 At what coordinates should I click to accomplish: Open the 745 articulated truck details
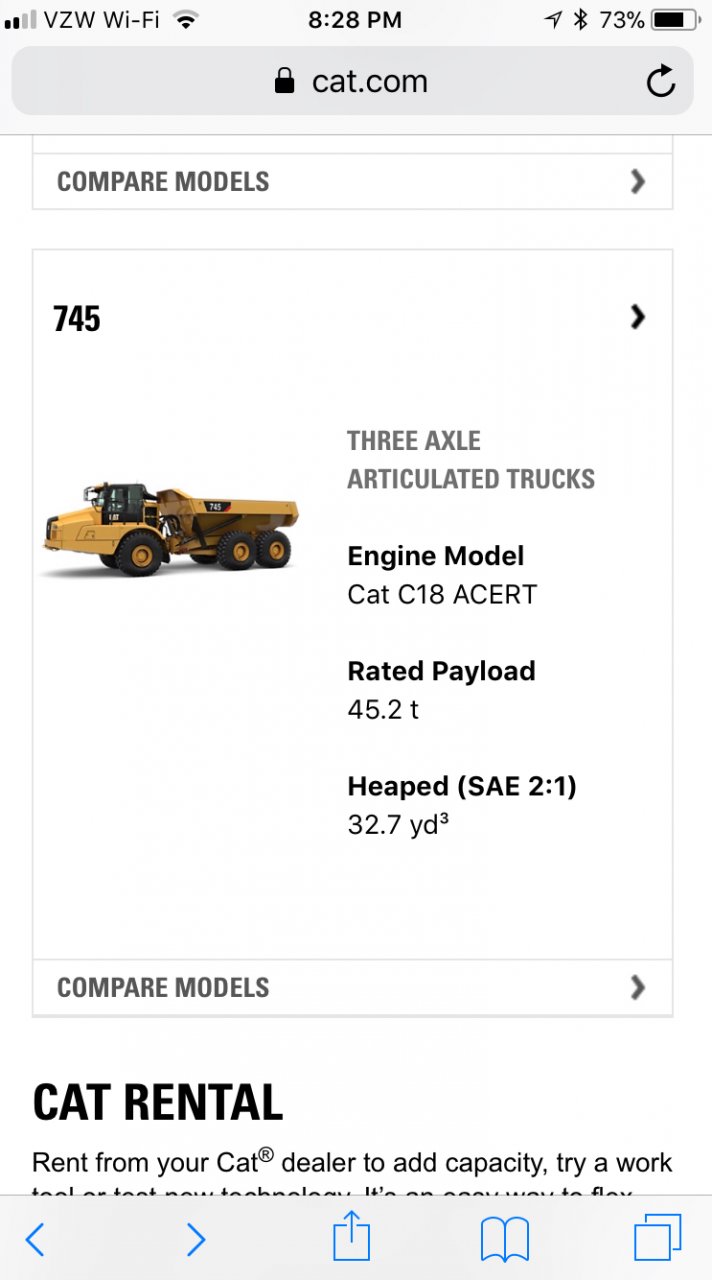point(637,318)
